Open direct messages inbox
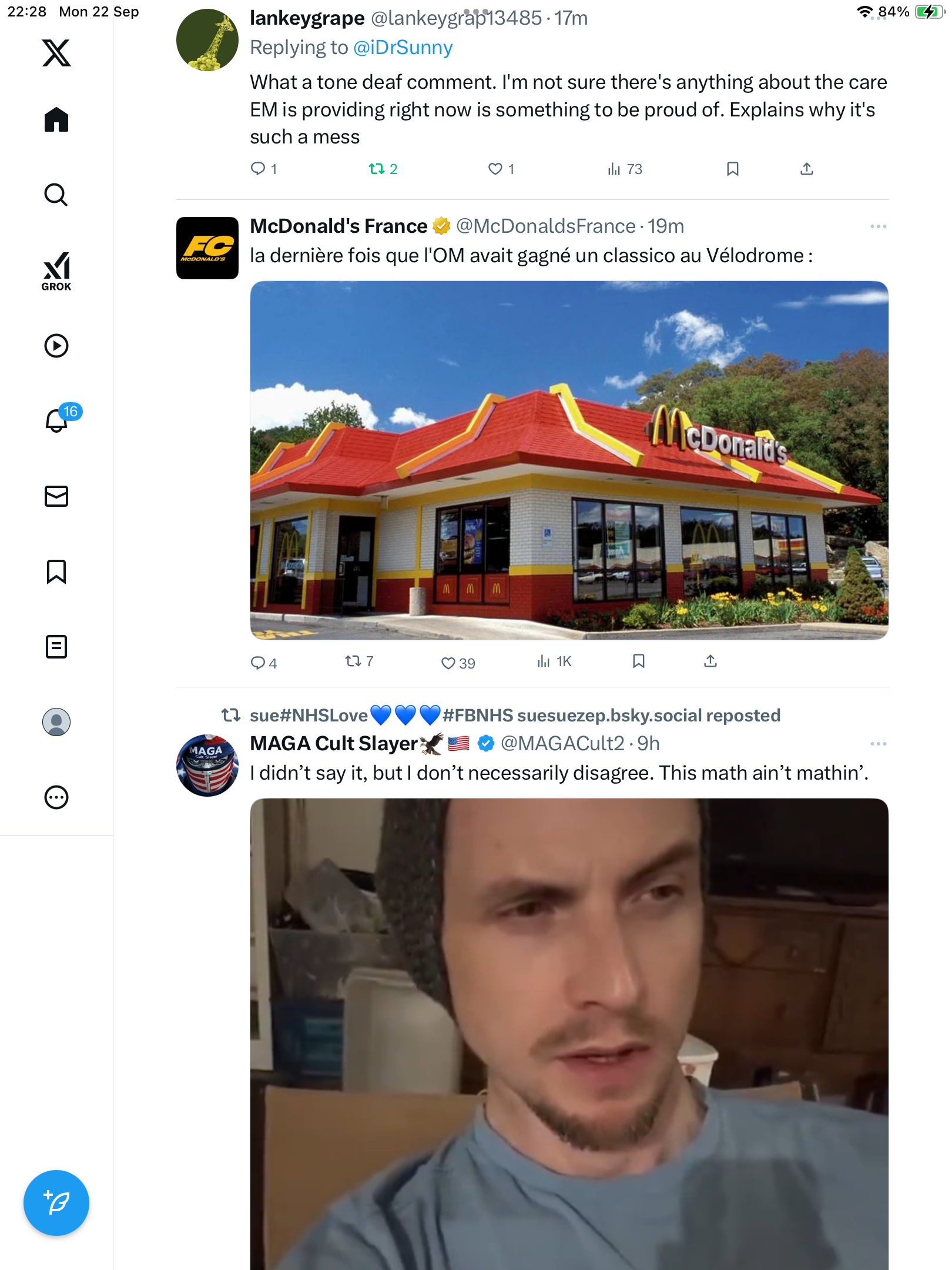Screen dimensions: 952x1270 56,496
